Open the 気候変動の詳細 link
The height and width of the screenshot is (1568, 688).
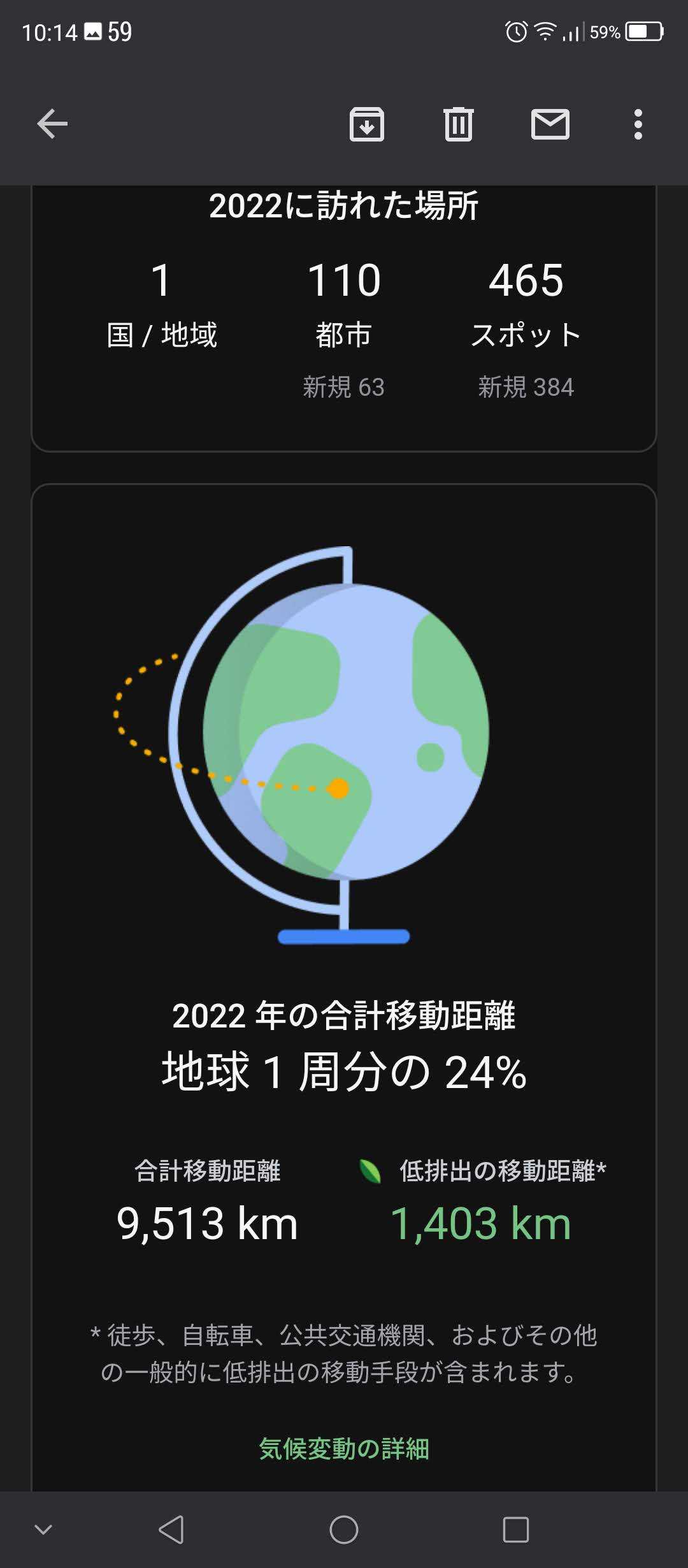click(x=344, y=1449)
